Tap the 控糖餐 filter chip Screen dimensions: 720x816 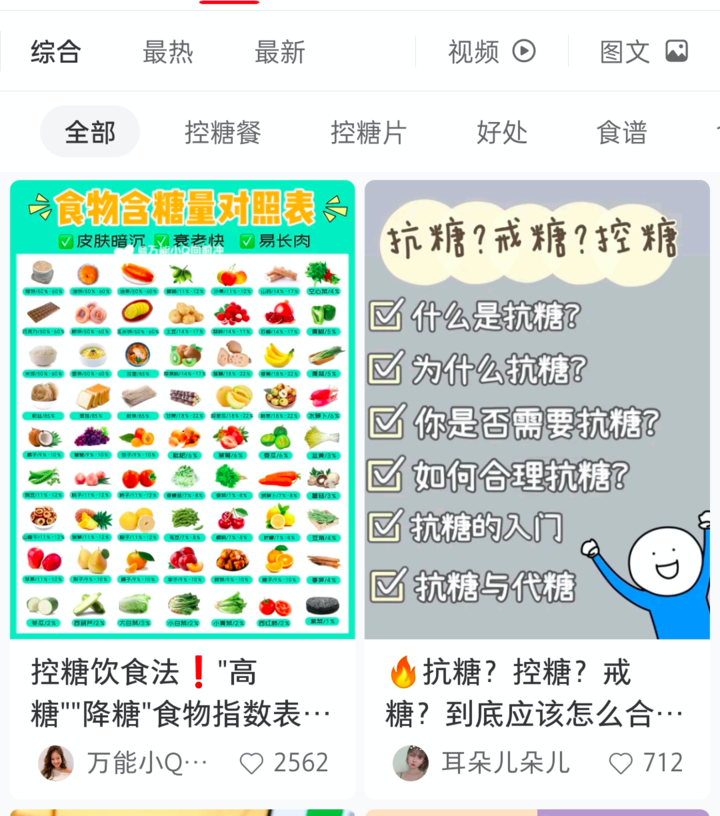223,132
